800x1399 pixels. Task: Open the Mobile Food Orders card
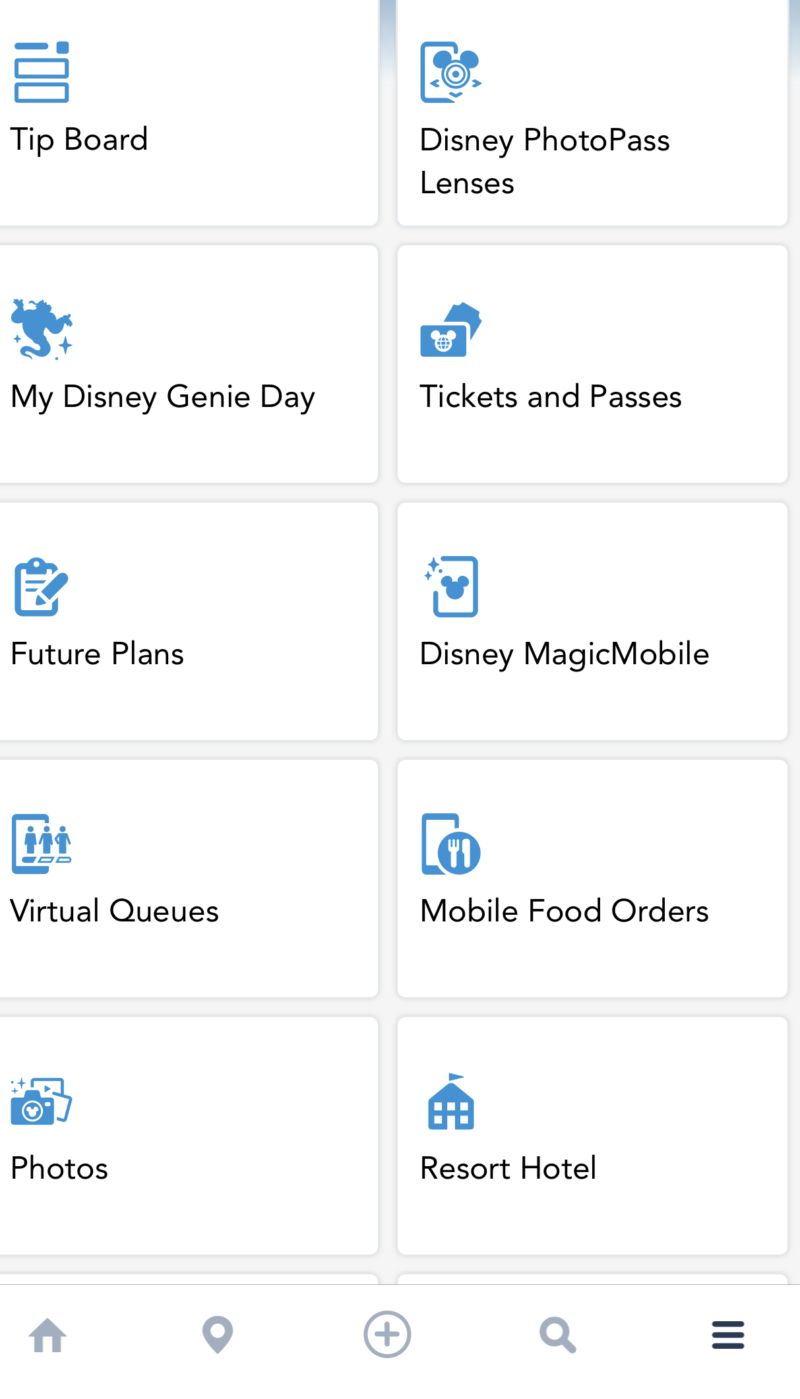(x=591, y=878)
